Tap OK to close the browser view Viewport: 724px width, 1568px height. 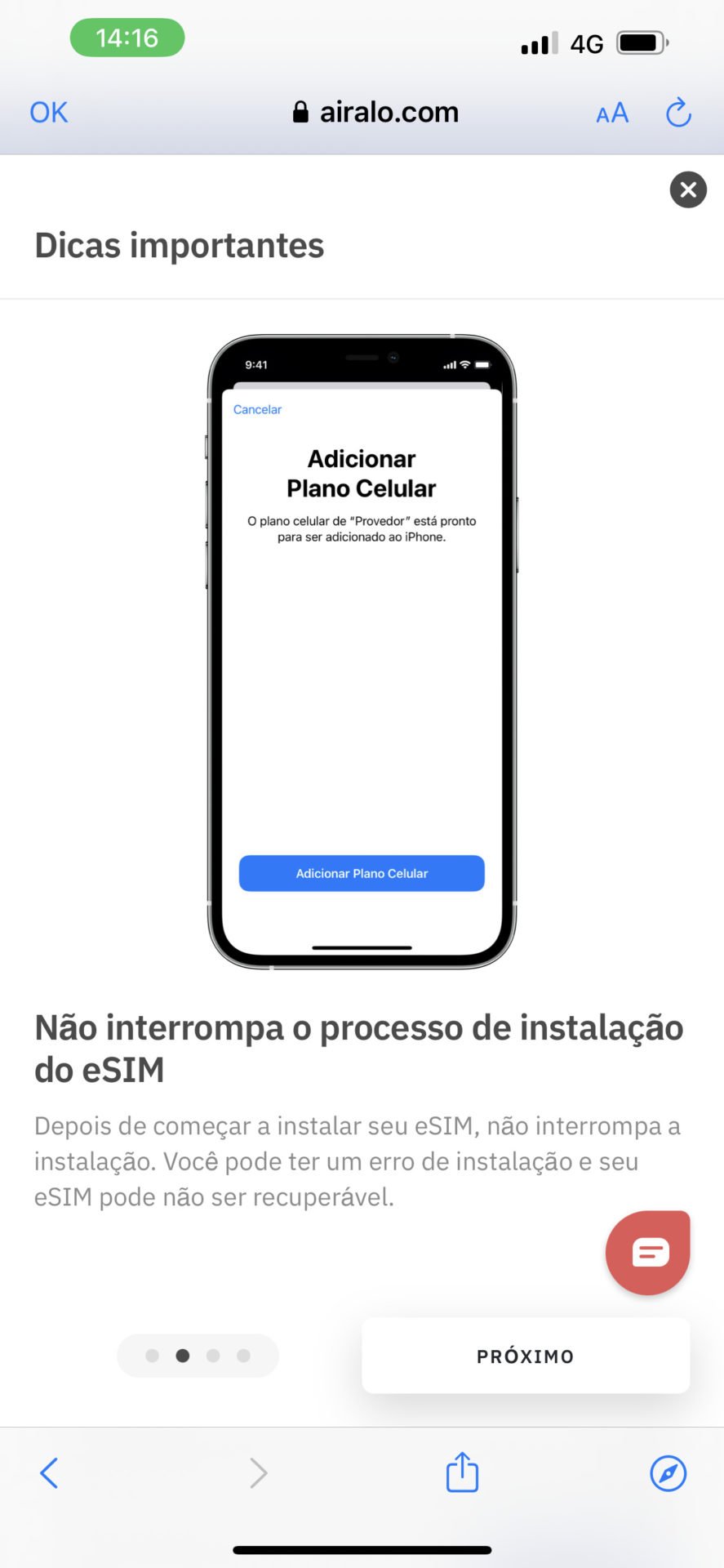49,112
